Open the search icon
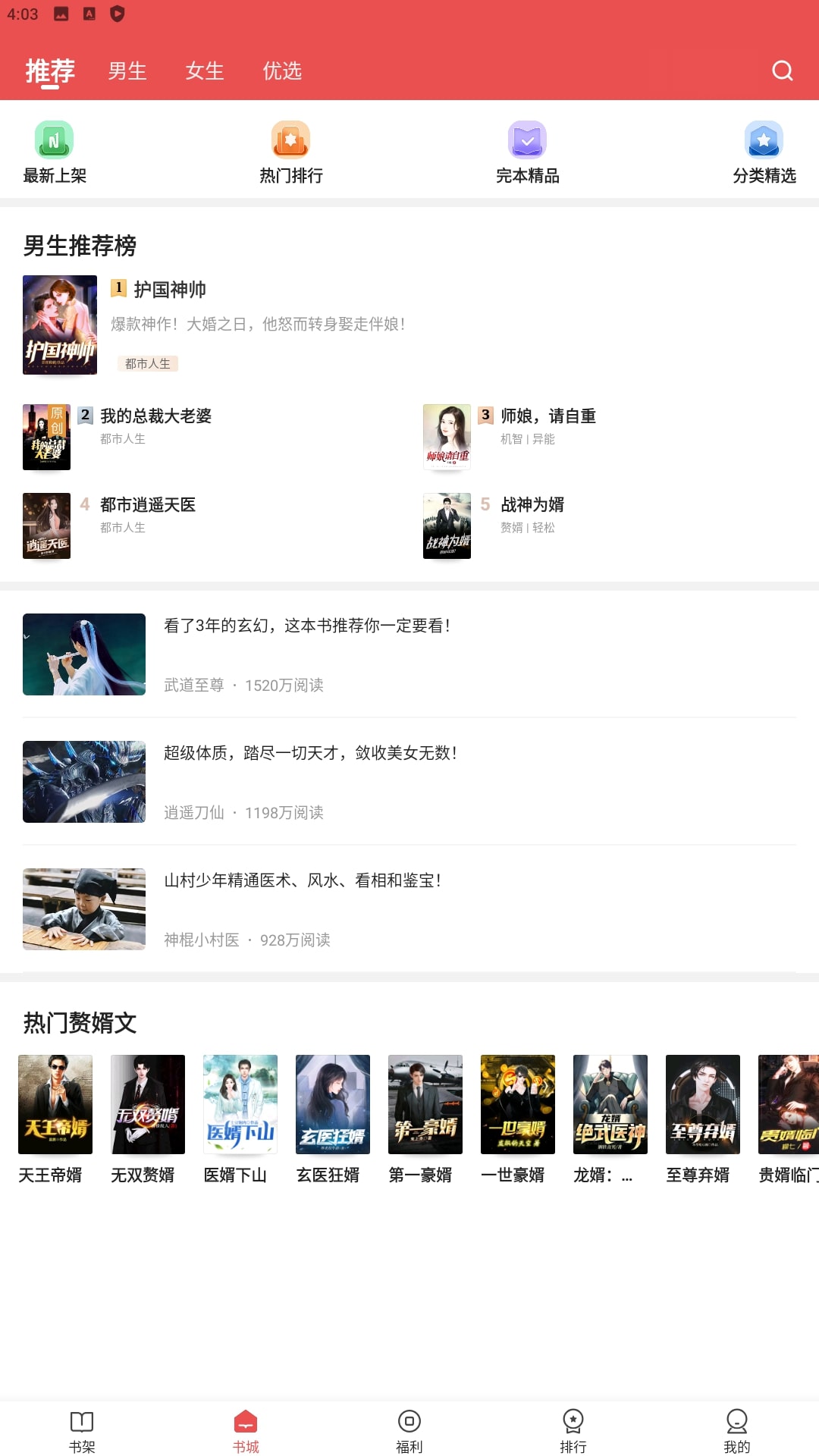819x1456 pixels. click(782, 71)
